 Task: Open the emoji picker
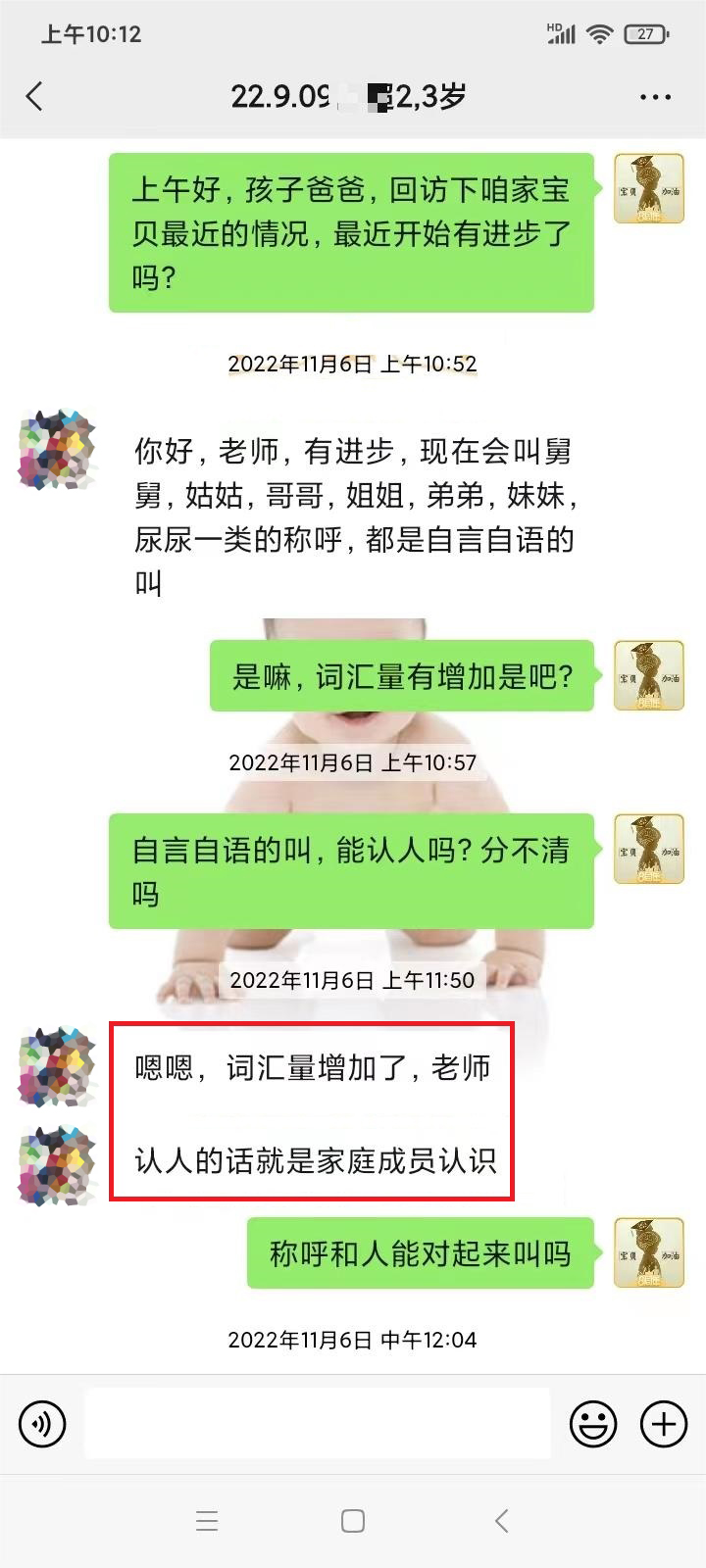click(x=593, y=1423)
